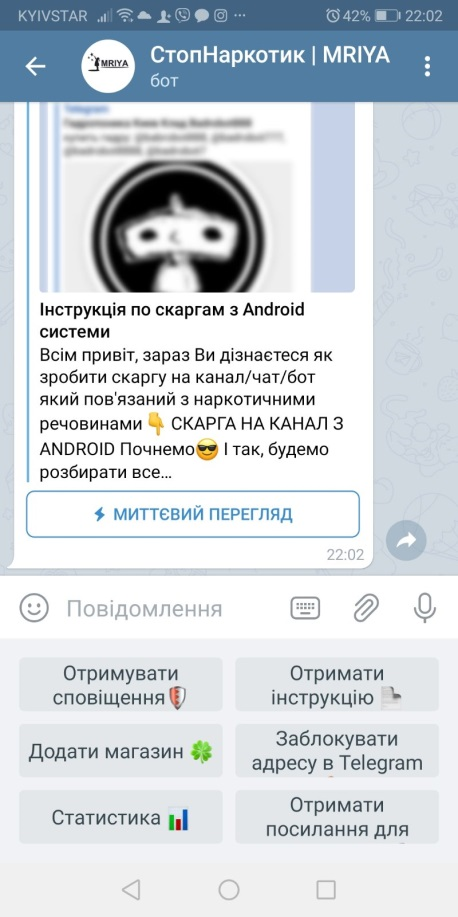Tap the microphone to record voice

click(x=425, y=608)
